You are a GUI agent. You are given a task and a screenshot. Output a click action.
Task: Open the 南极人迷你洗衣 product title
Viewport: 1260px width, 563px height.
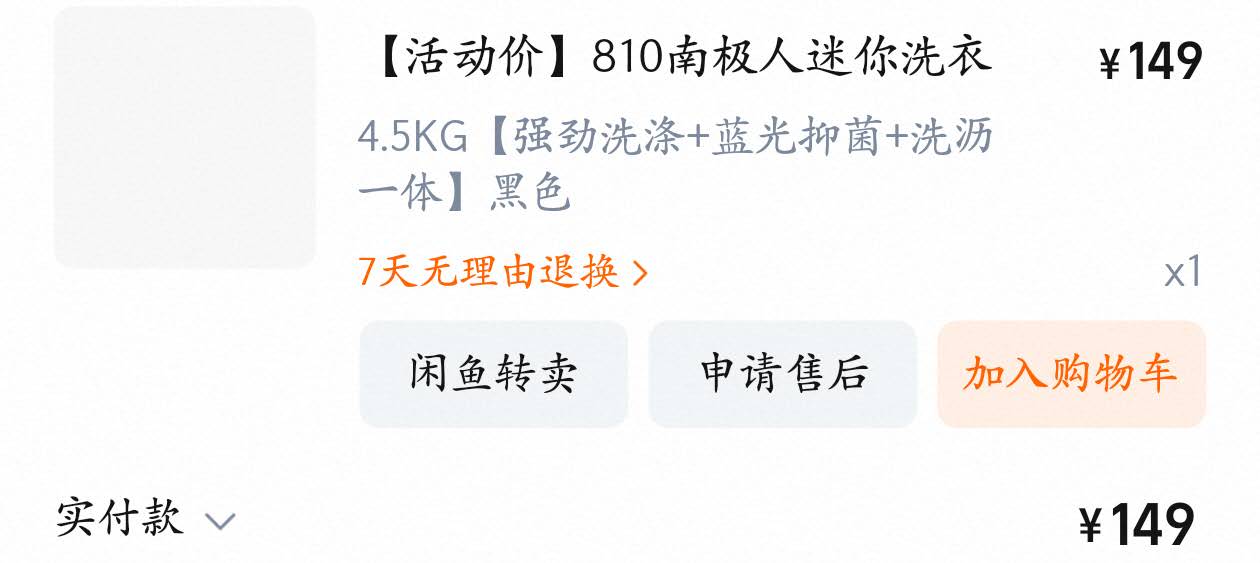click(x=682, y=59)
